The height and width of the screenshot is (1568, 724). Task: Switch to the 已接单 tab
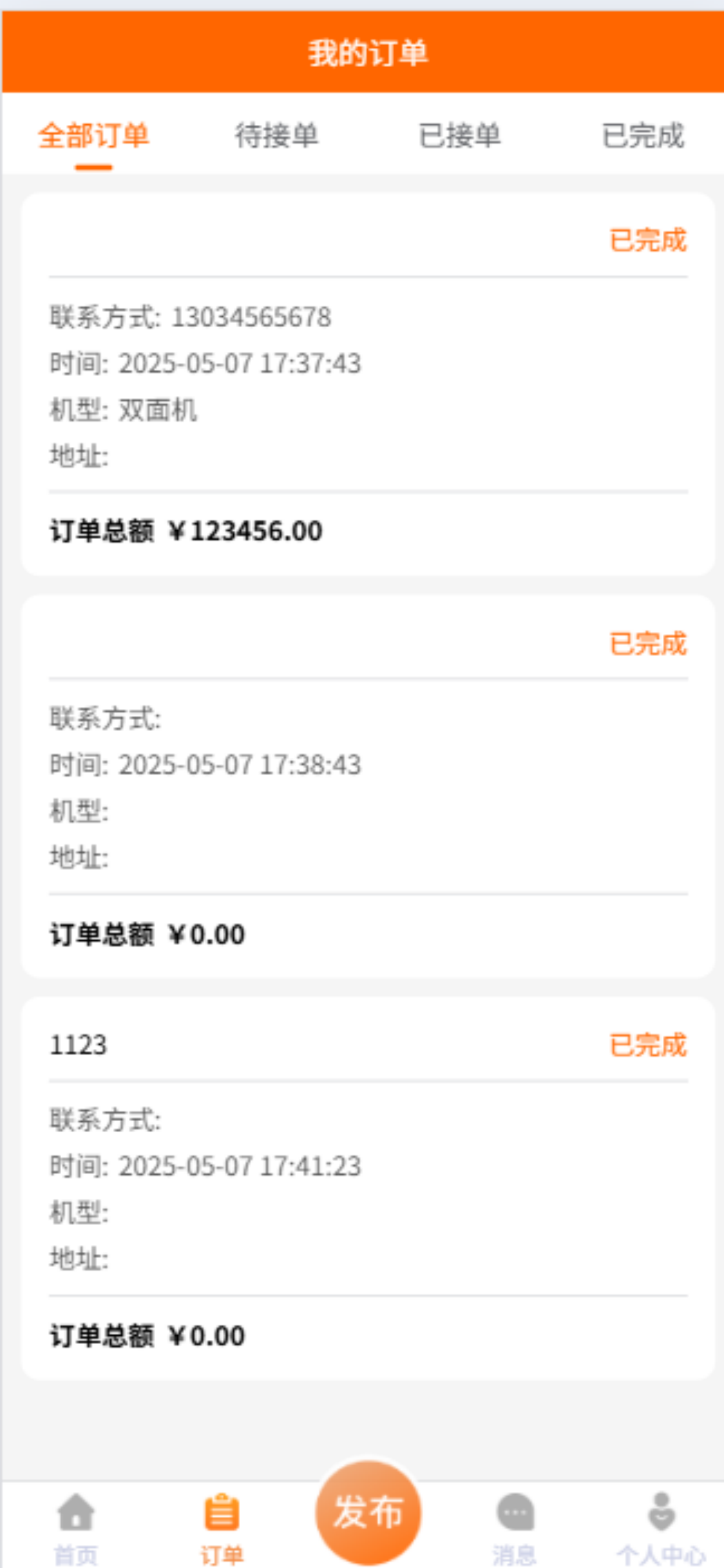(460, 135)
